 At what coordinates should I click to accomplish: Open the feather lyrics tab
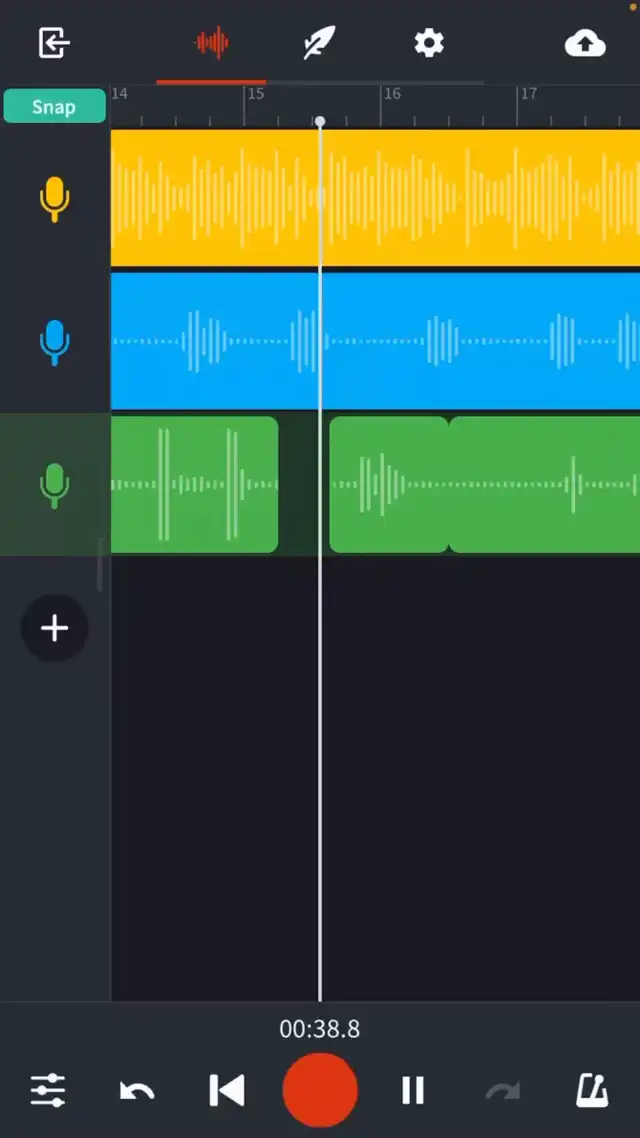coord(319,43)
